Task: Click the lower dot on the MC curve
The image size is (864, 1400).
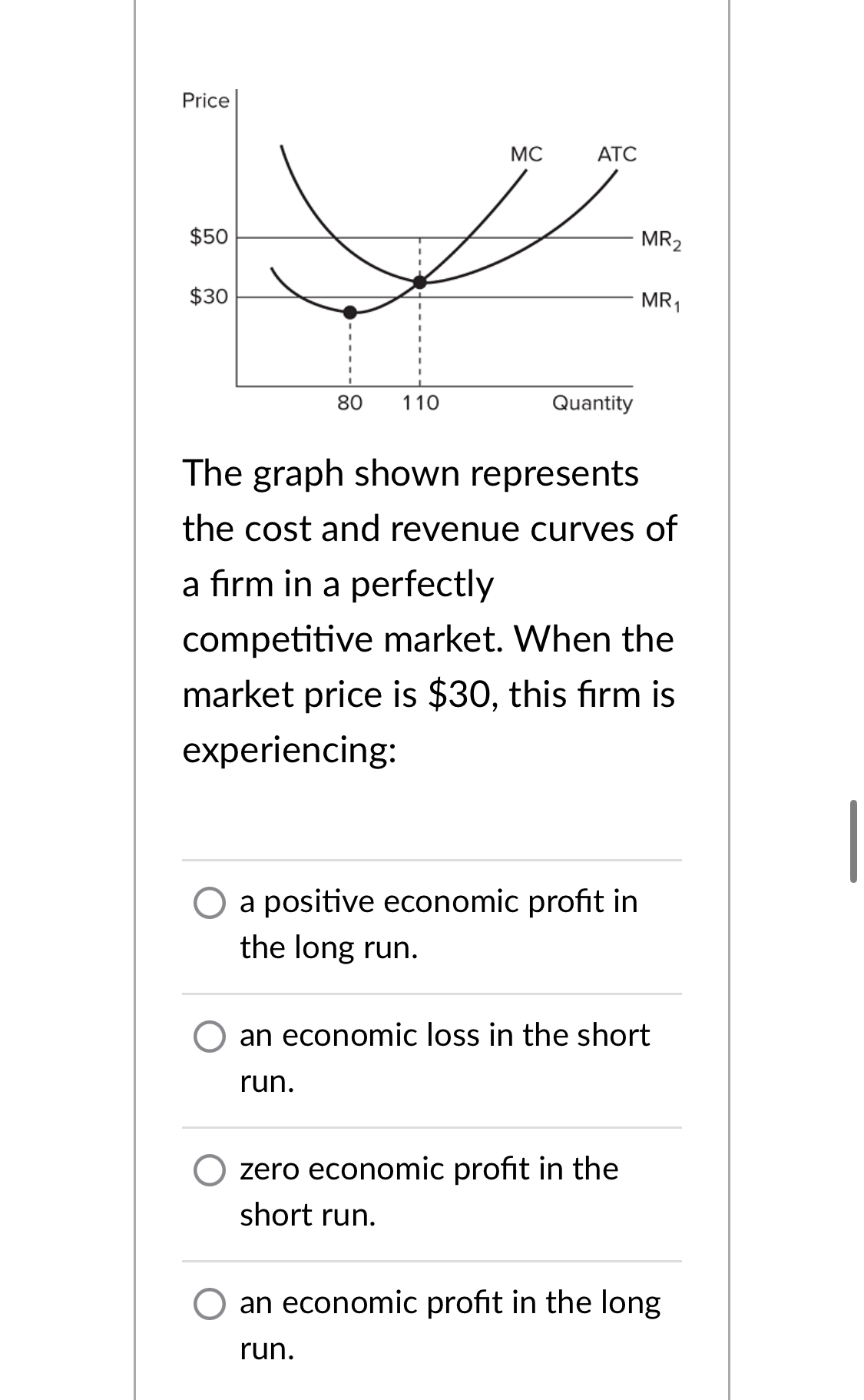Action: 350,312
